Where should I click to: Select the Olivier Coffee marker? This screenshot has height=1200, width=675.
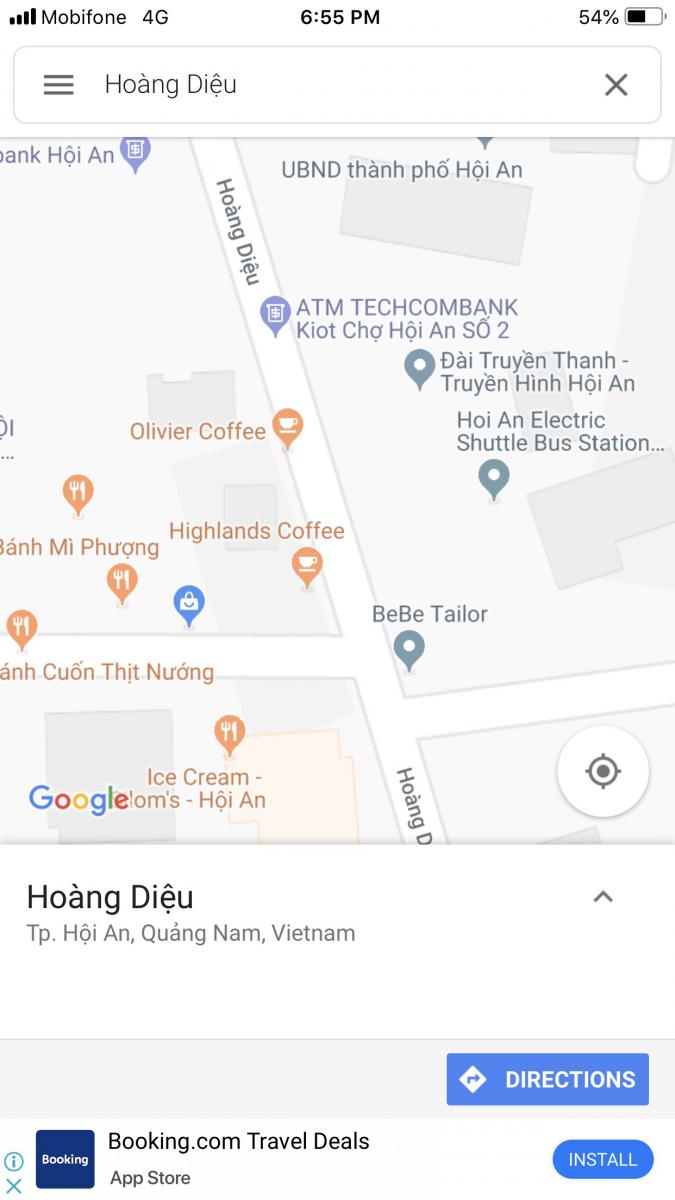tap(288, 427)
